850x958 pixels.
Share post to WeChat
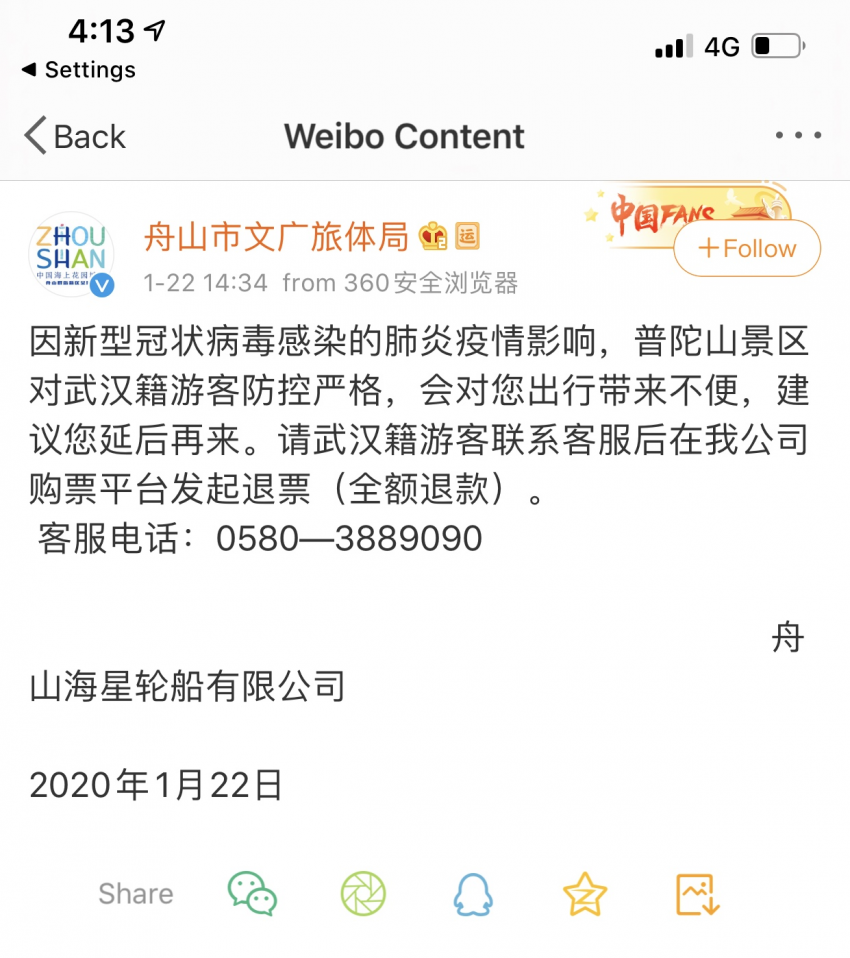(252, 893)
